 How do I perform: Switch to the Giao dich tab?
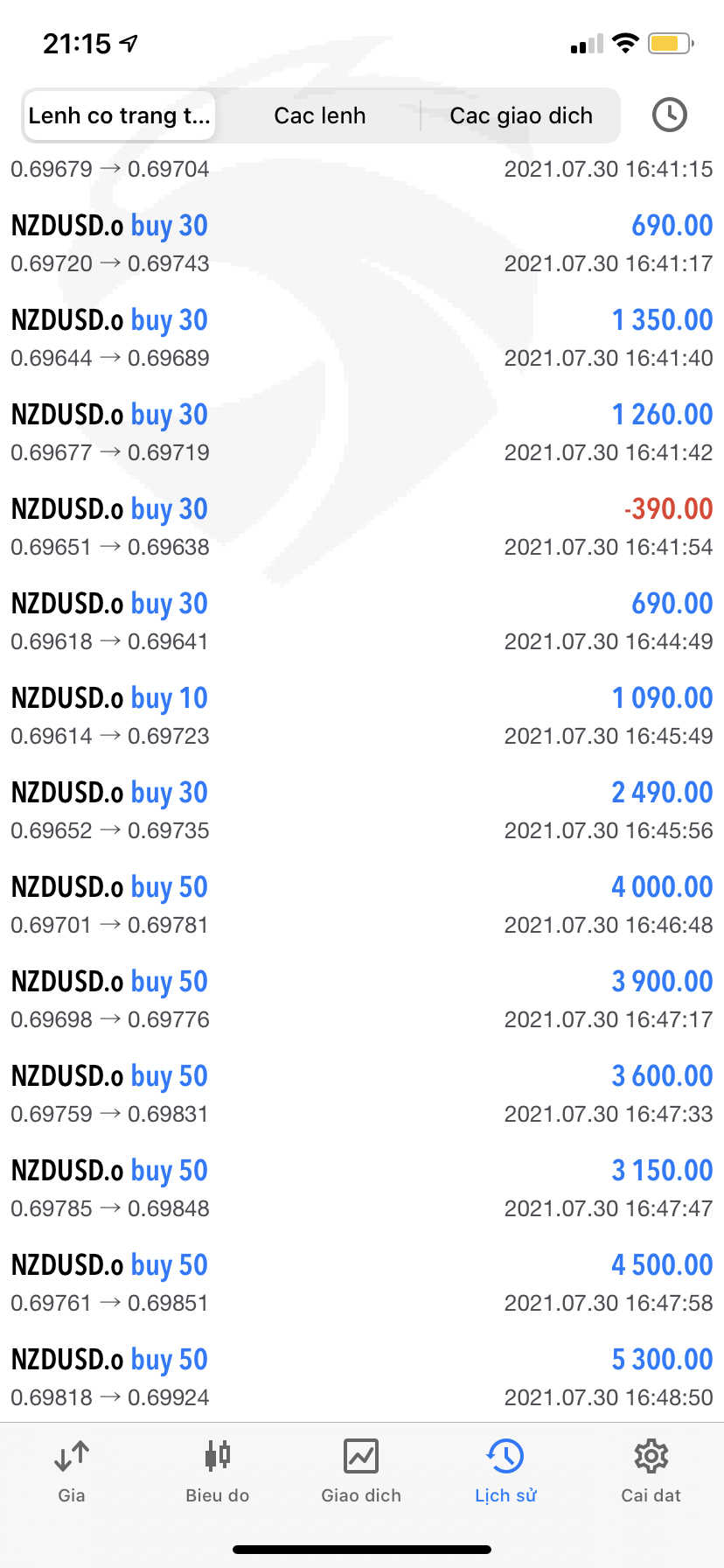pyautogui.click(x=361, y=1472)
